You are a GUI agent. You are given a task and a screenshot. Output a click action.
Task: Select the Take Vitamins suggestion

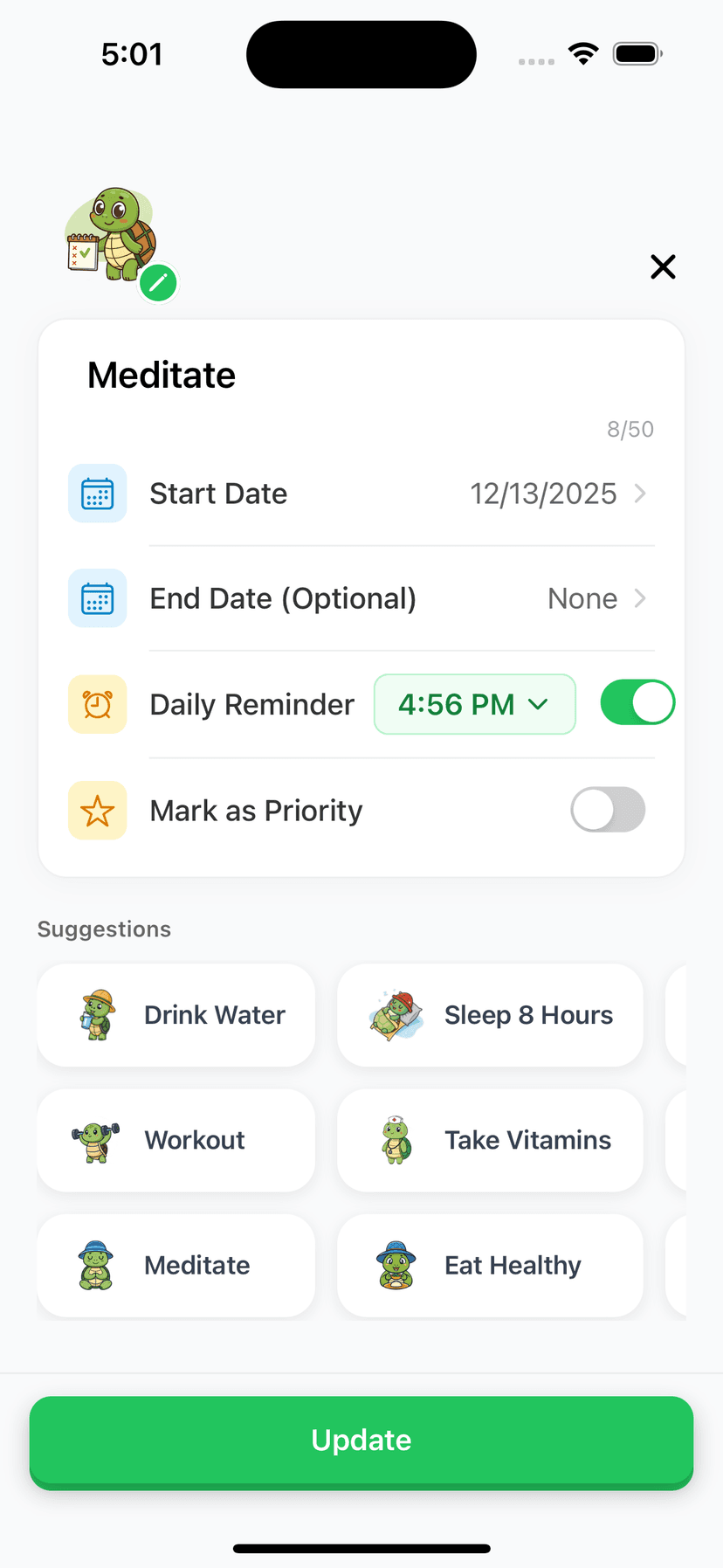pos(489,1140)
